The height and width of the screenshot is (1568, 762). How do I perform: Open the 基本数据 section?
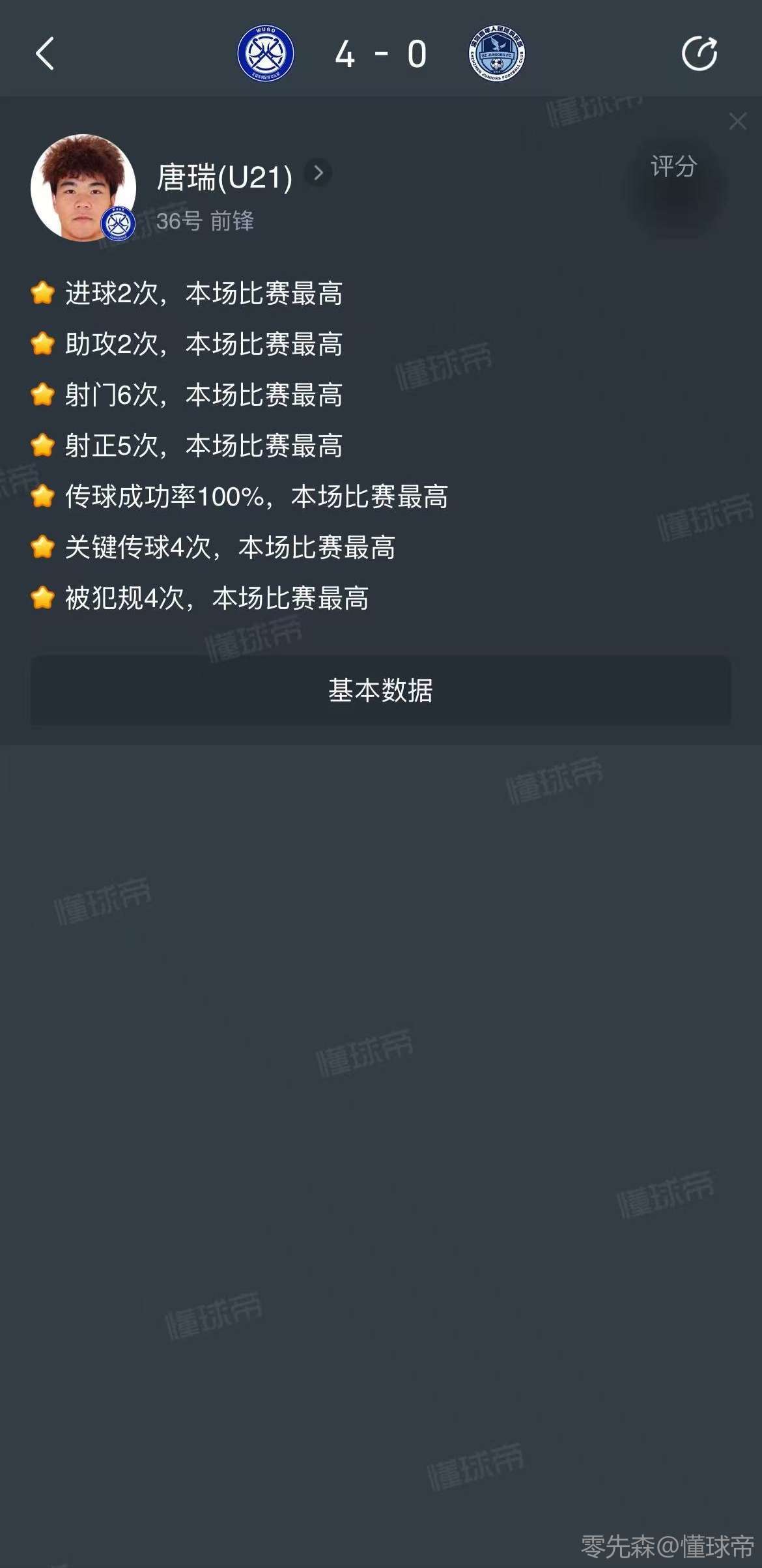coord(380,691)
